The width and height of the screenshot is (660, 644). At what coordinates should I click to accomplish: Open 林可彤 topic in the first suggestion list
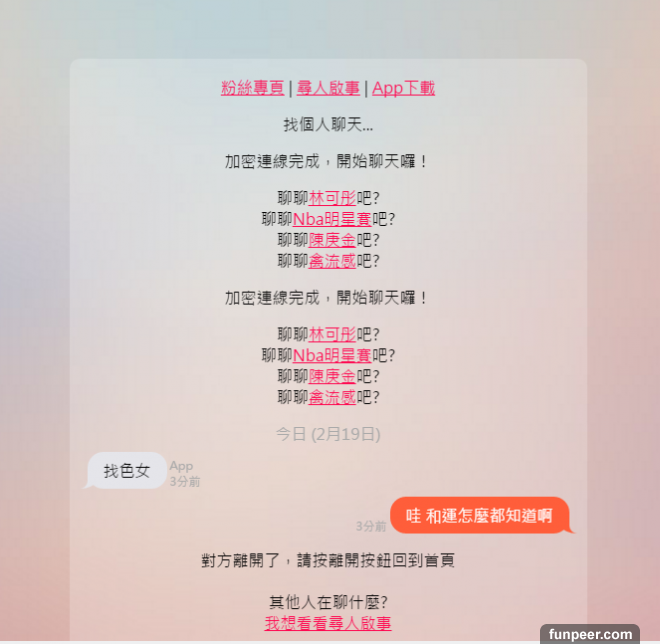pos(332,198)
